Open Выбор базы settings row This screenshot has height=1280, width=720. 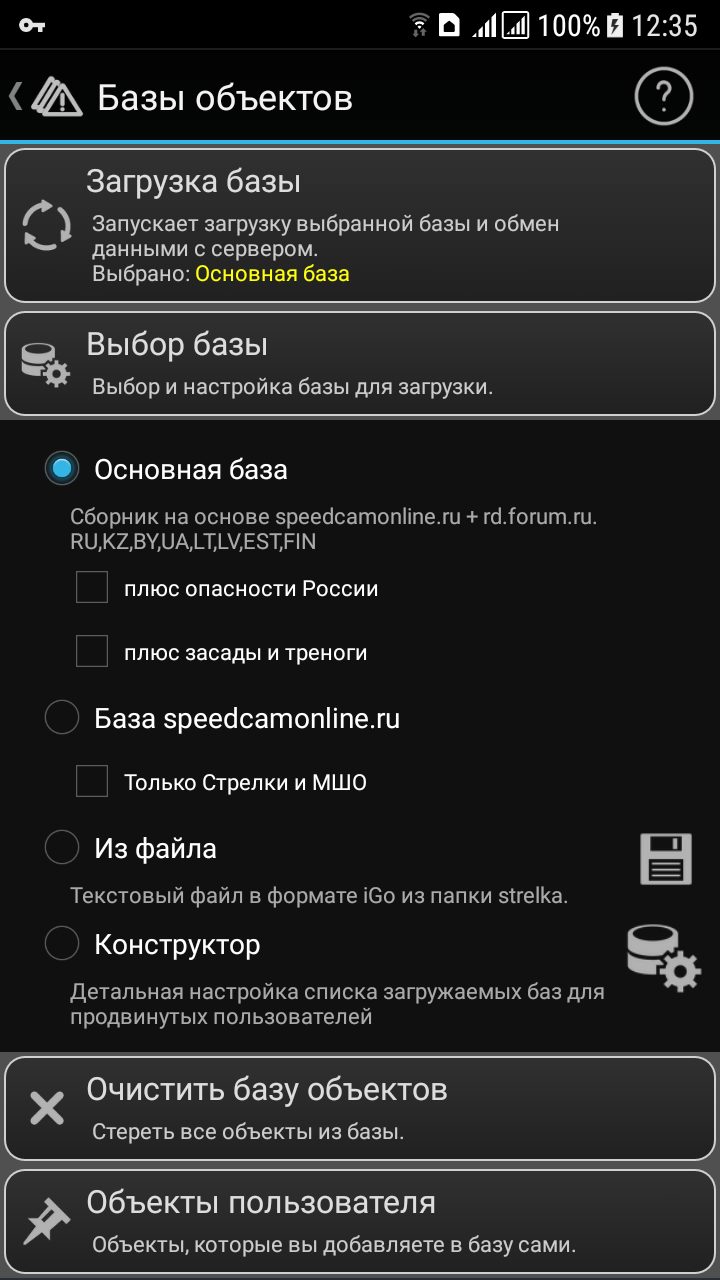360,363
